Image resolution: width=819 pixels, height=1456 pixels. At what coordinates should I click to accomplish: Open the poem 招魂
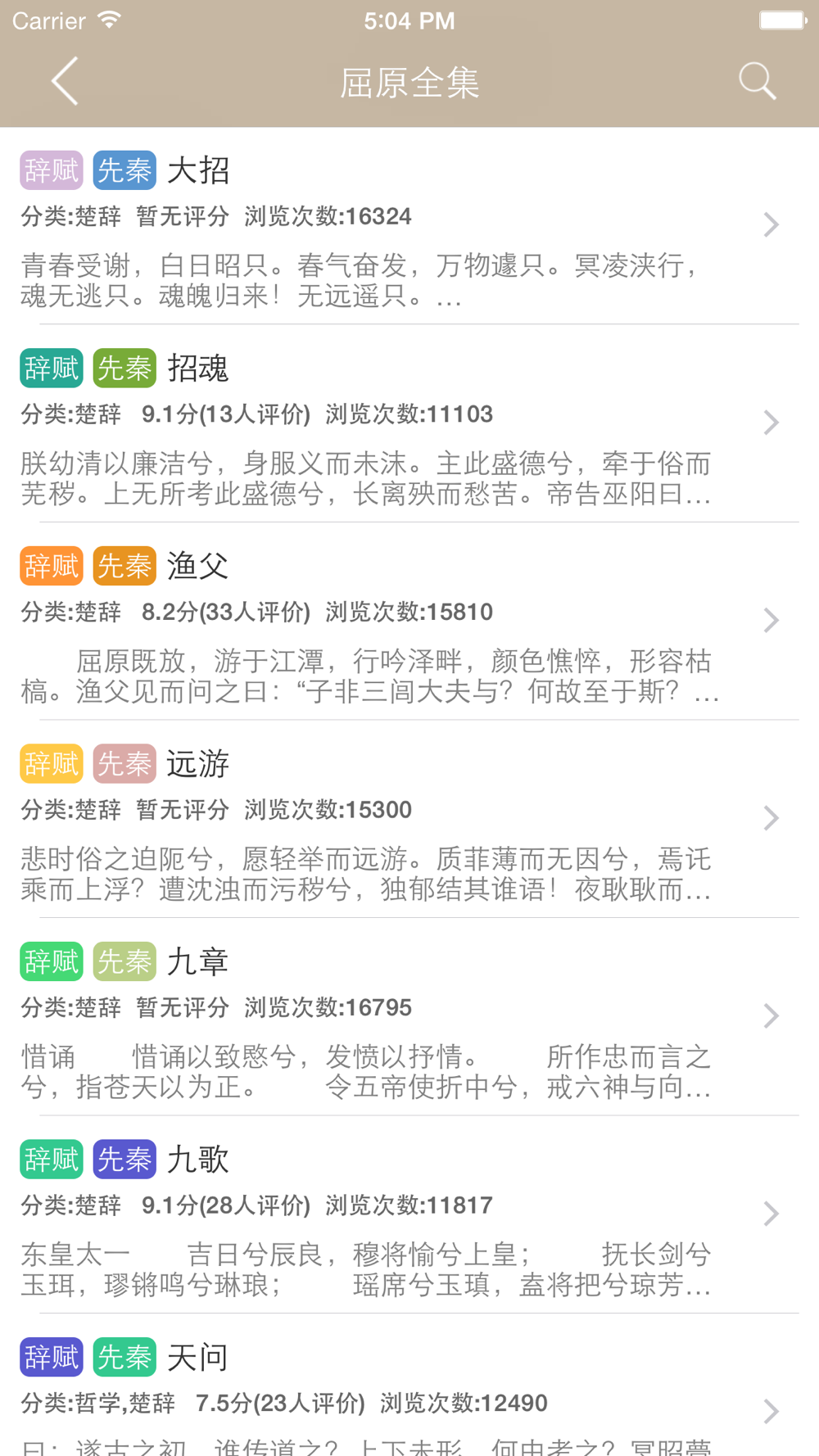409,424
